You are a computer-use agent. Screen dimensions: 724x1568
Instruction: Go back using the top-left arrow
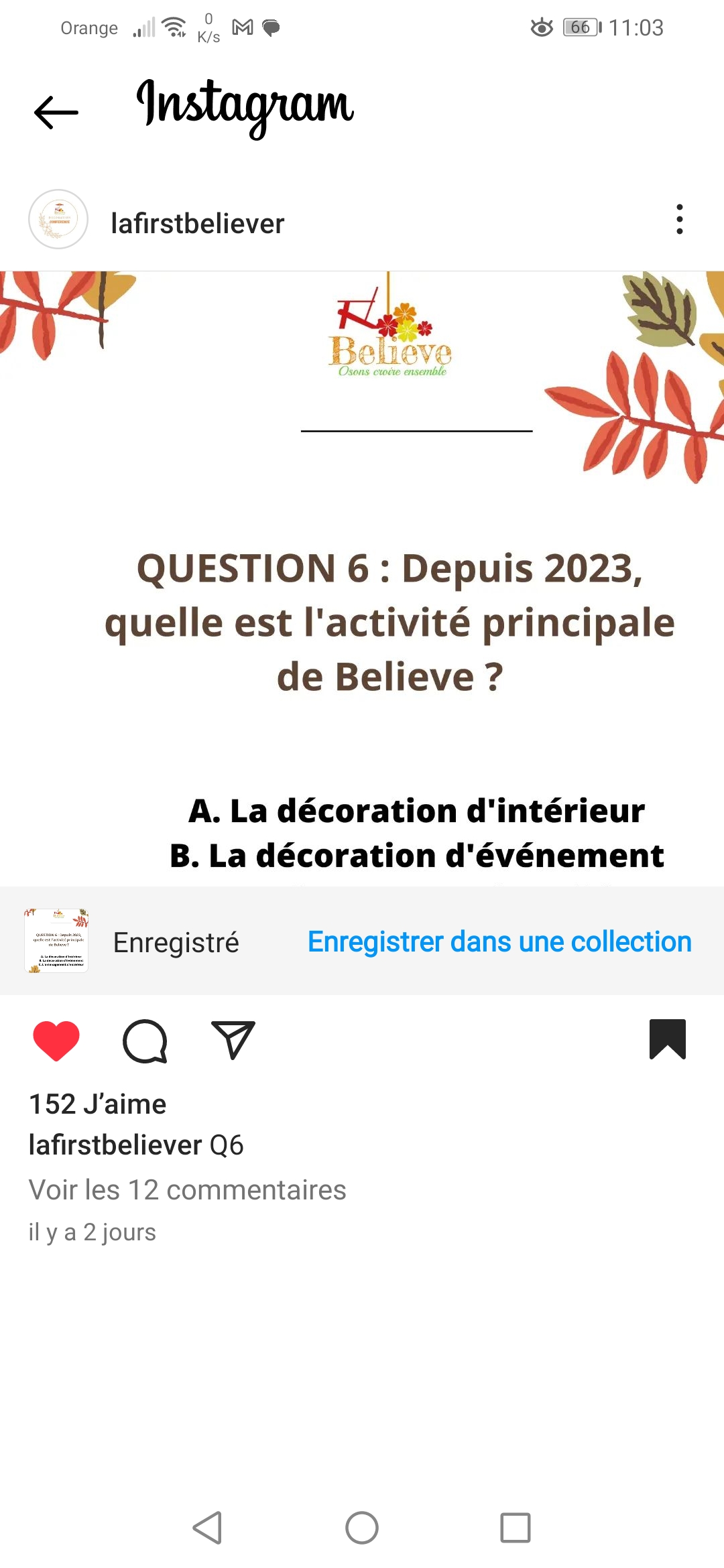point(56,112)
